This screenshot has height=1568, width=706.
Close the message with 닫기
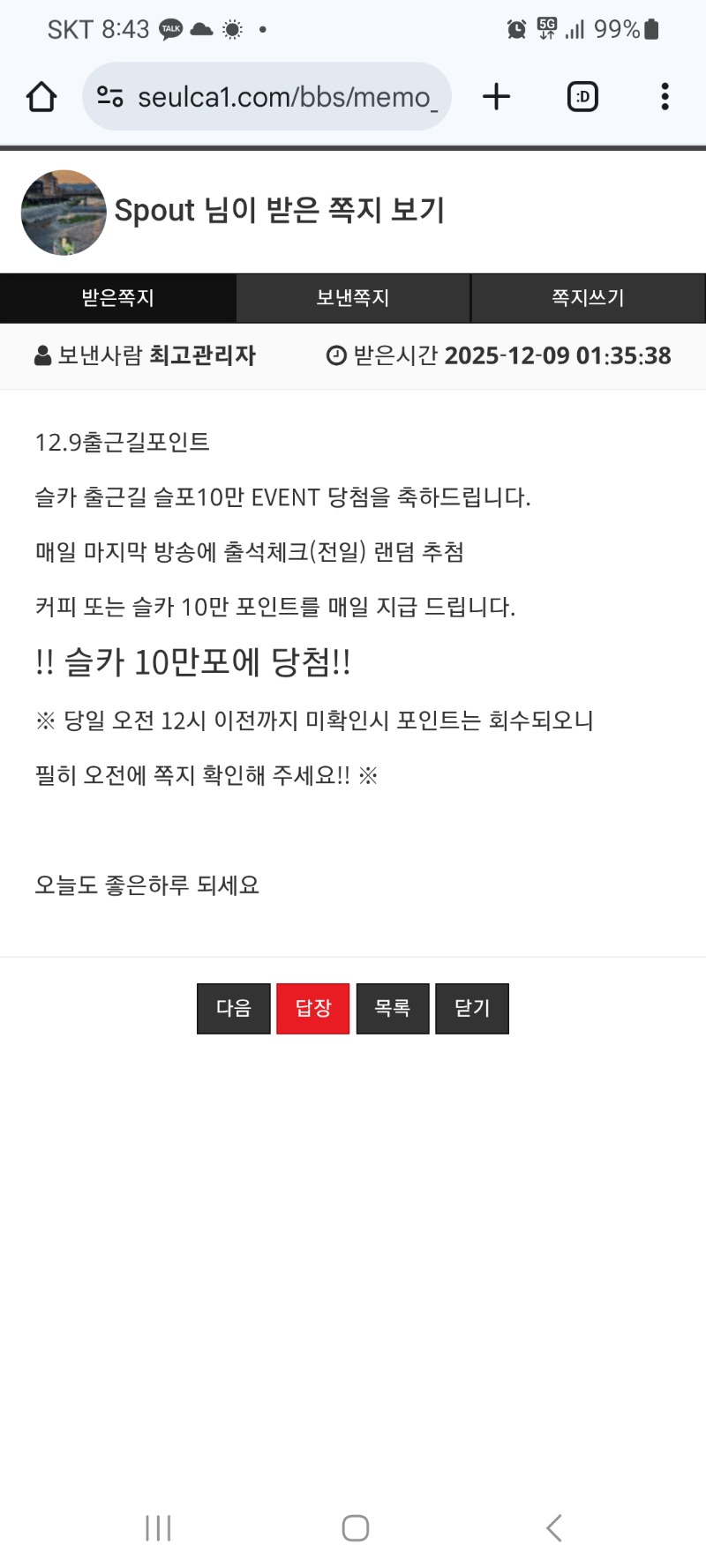472,1008
